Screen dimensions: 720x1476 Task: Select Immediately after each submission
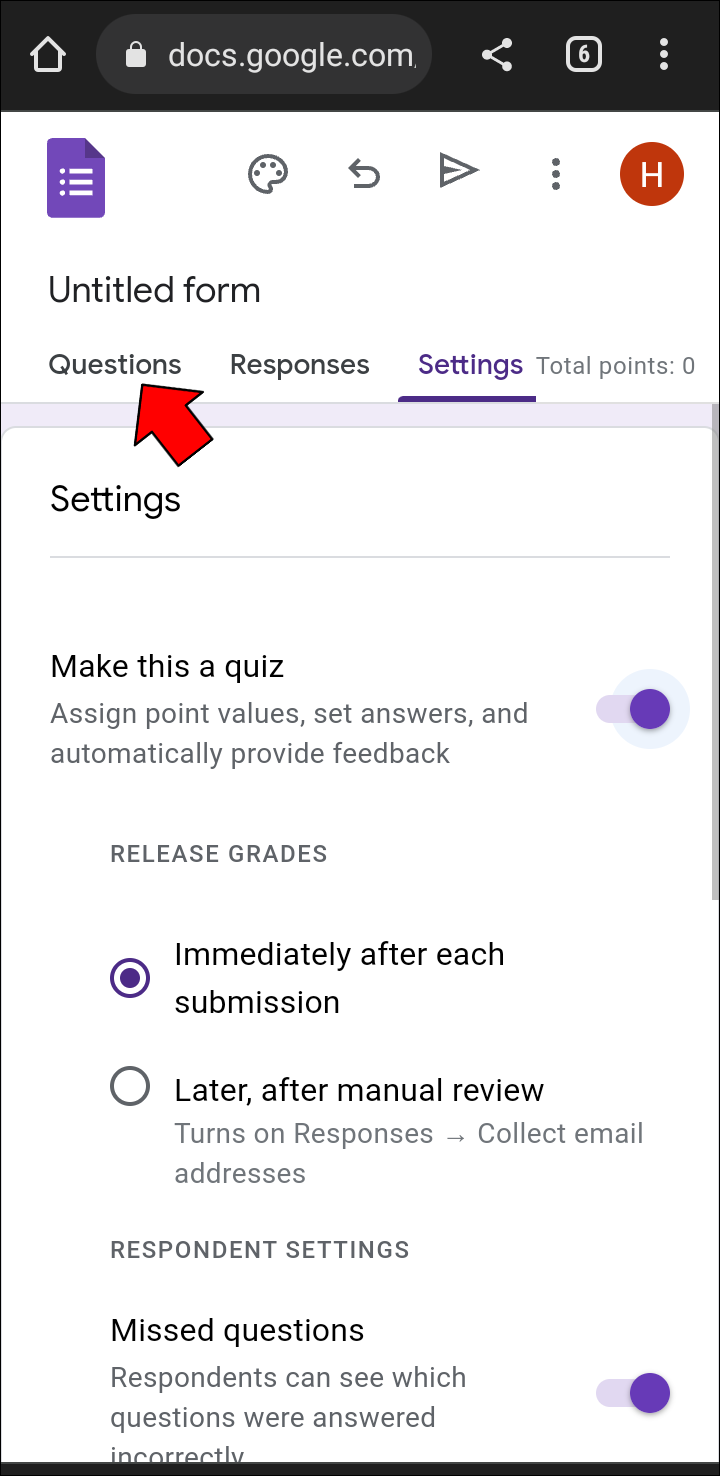tap(131, 978)
